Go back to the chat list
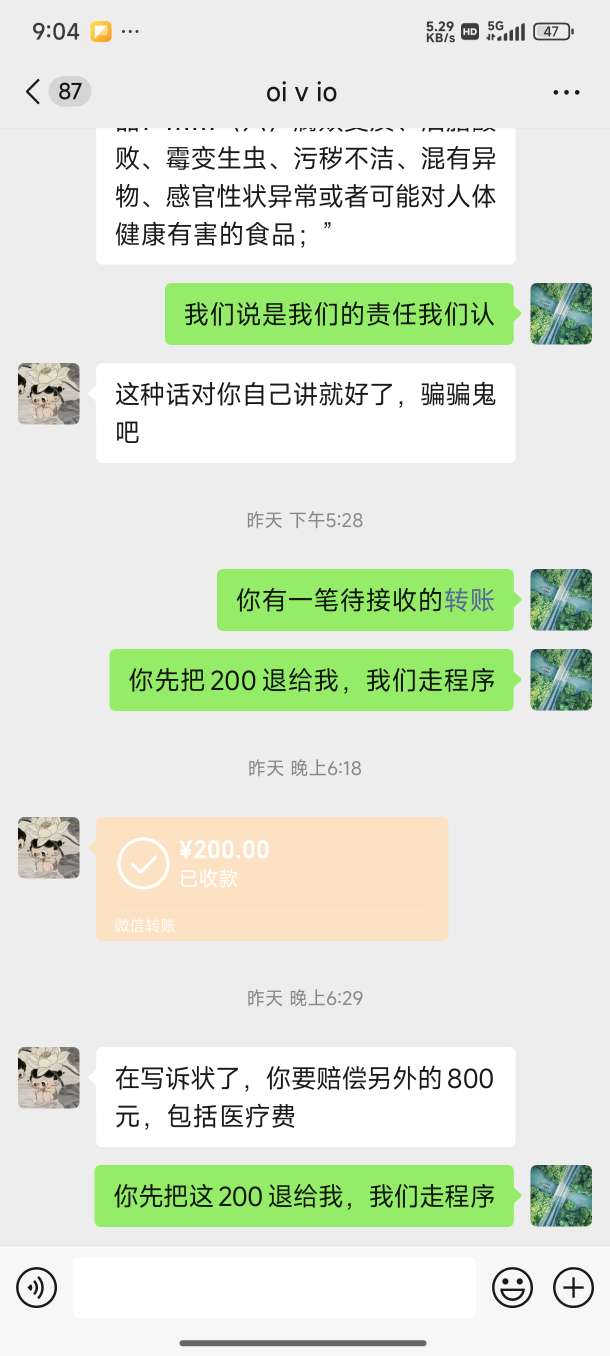This screenshot has width=610, height=1356. (34, 92)
